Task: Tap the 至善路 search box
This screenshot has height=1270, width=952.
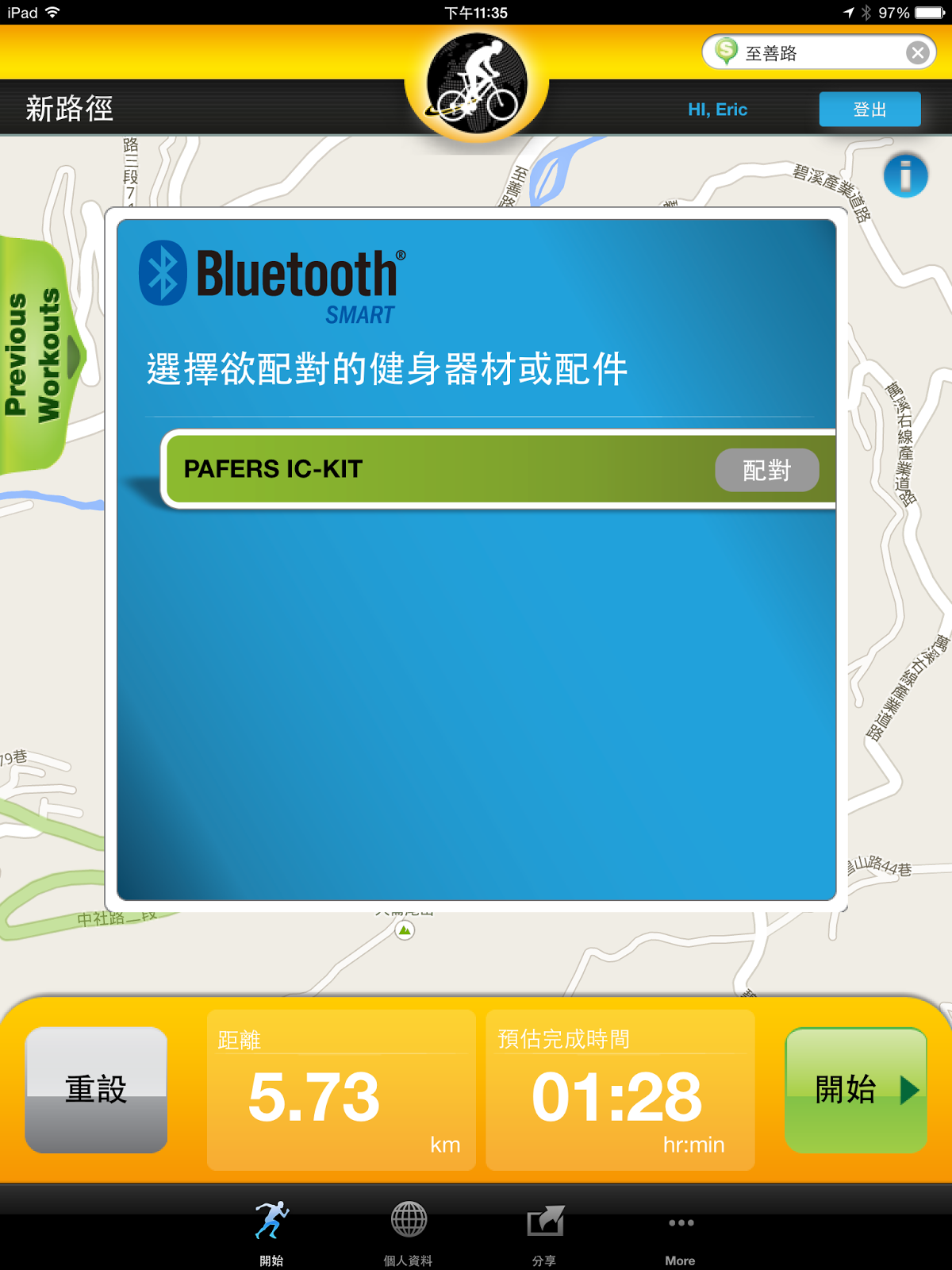Action: 817,53
